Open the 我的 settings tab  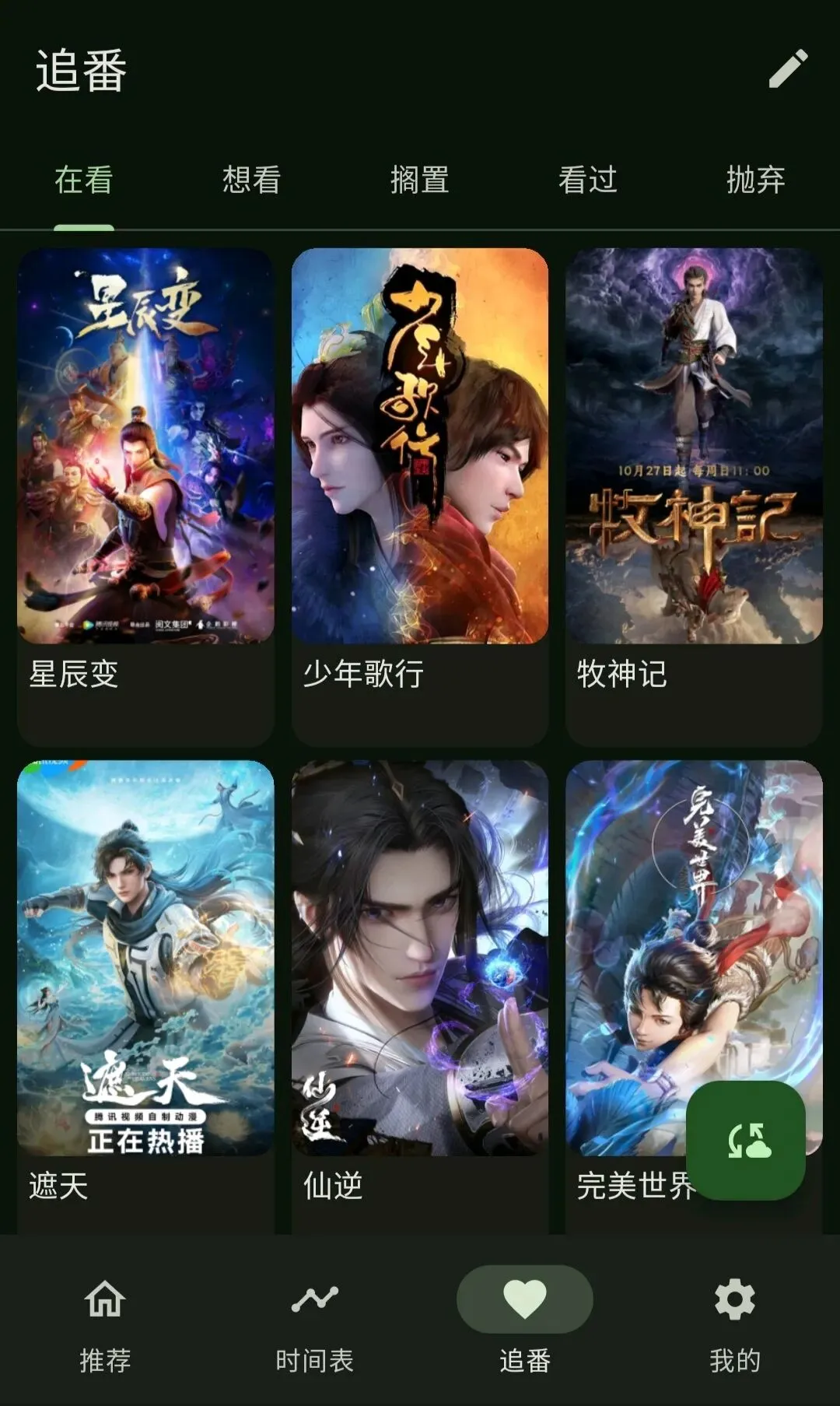[x=735, y=1322]
